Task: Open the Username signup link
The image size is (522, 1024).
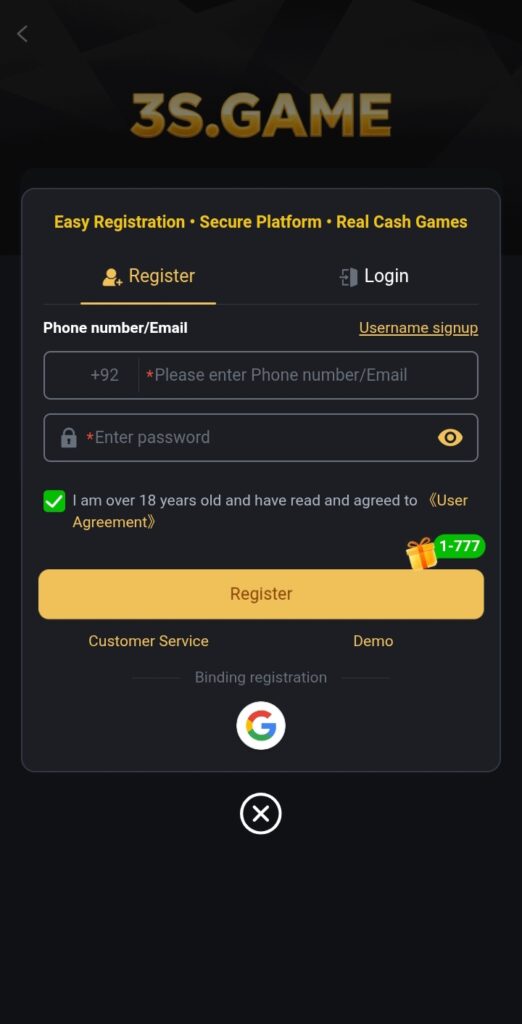Action: [418, 328]
